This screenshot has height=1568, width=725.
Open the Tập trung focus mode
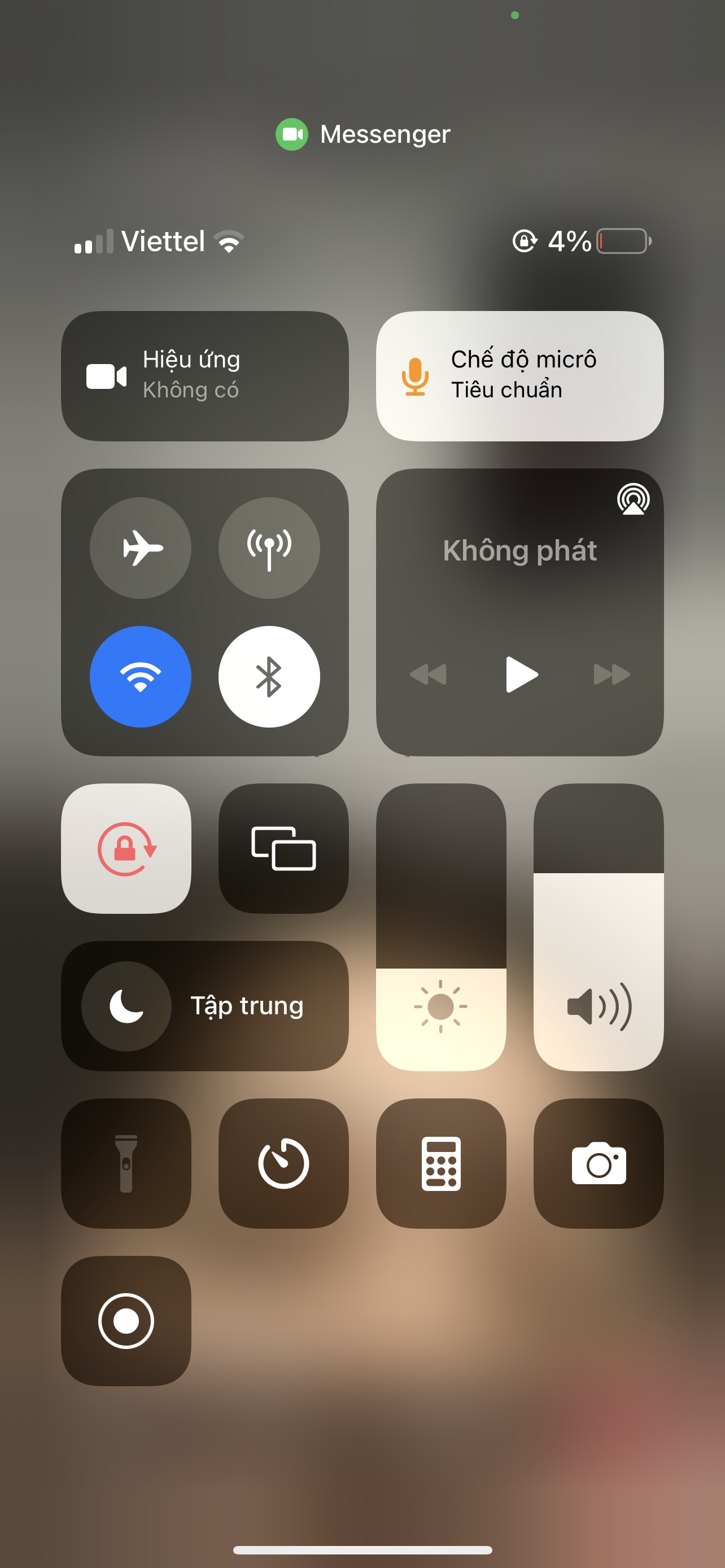coord(204,1006)
